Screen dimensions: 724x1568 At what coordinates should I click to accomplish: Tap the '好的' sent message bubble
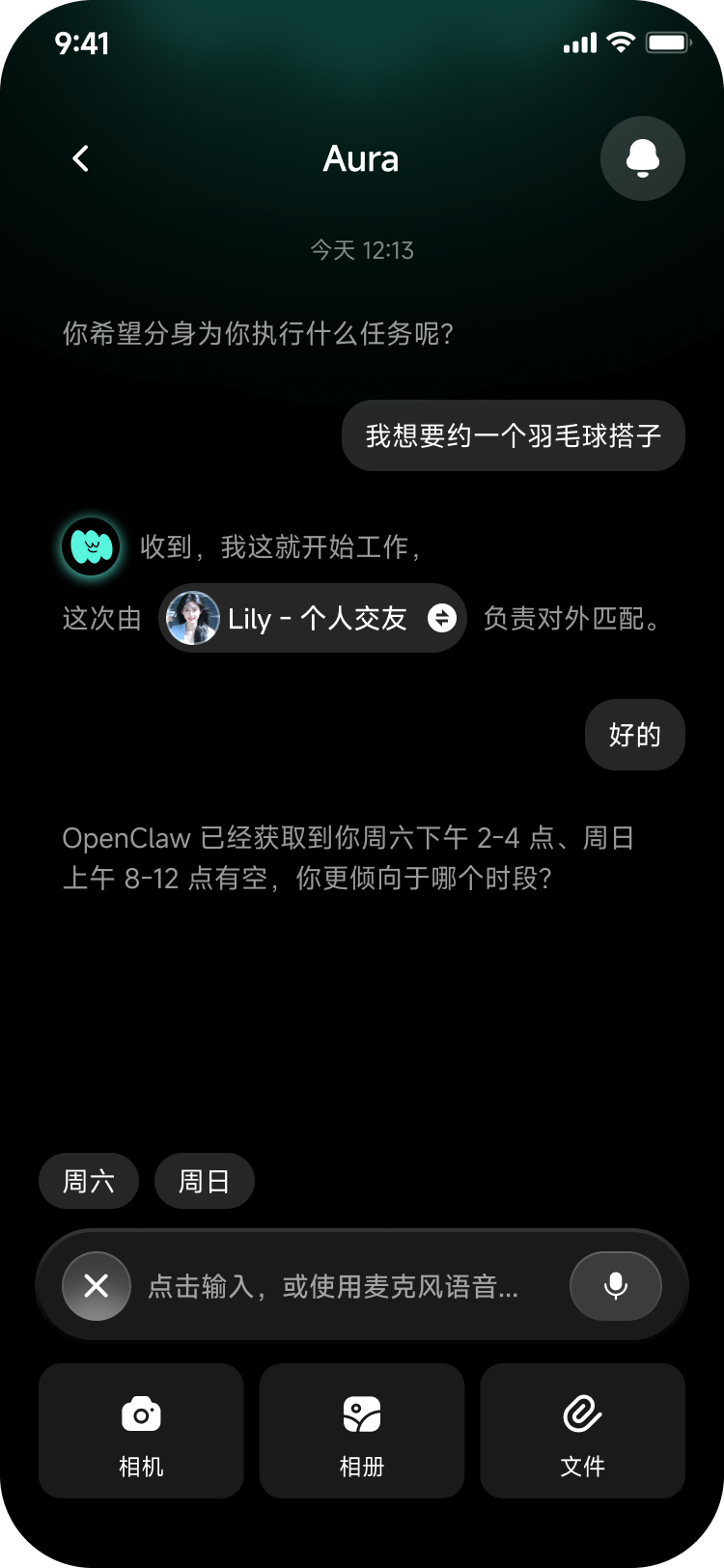pyautogui.click(x=634, y=735)
